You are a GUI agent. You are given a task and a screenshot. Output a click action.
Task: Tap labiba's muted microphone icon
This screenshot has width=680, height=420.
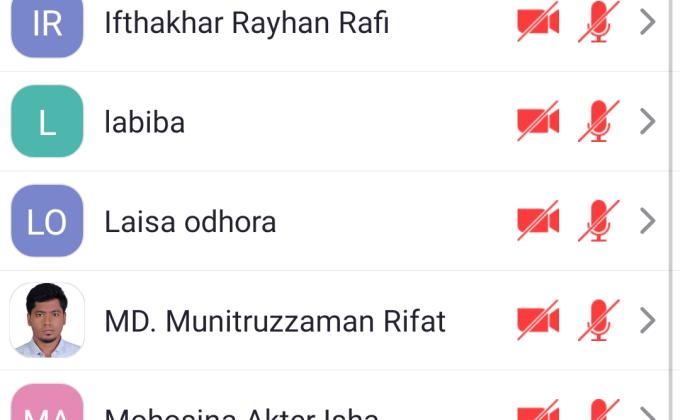click(x=598, y=122)
